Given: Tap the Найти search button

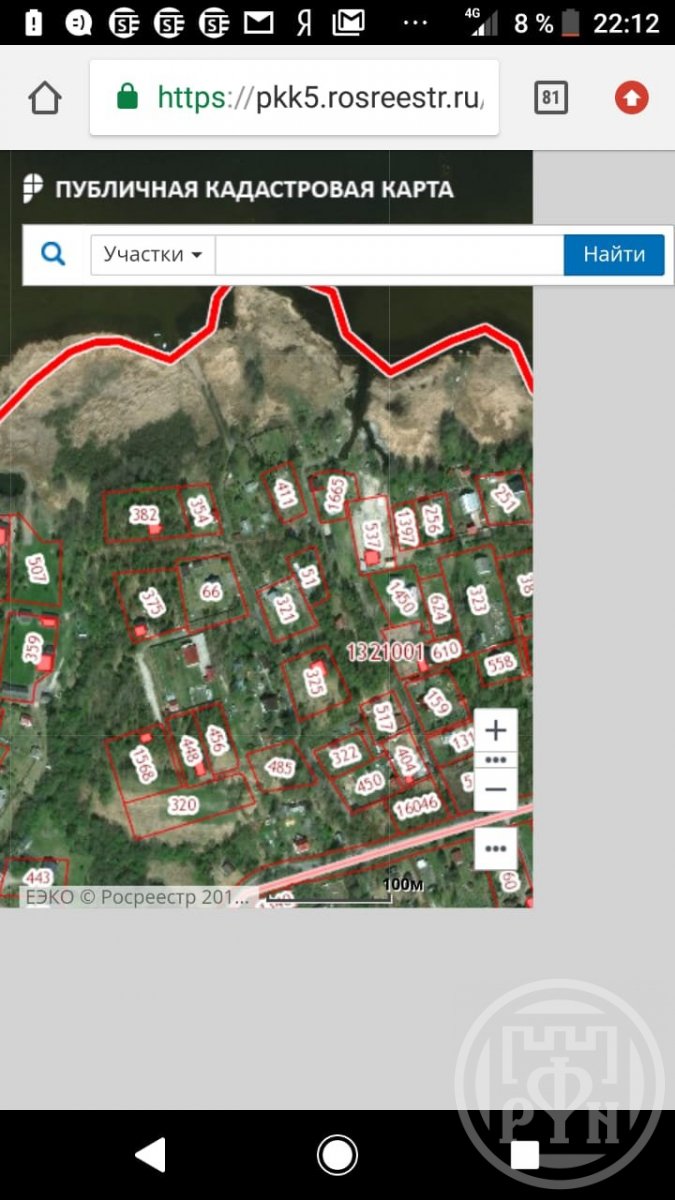Looking at the screenshot, I should click(x=614, y=255).
